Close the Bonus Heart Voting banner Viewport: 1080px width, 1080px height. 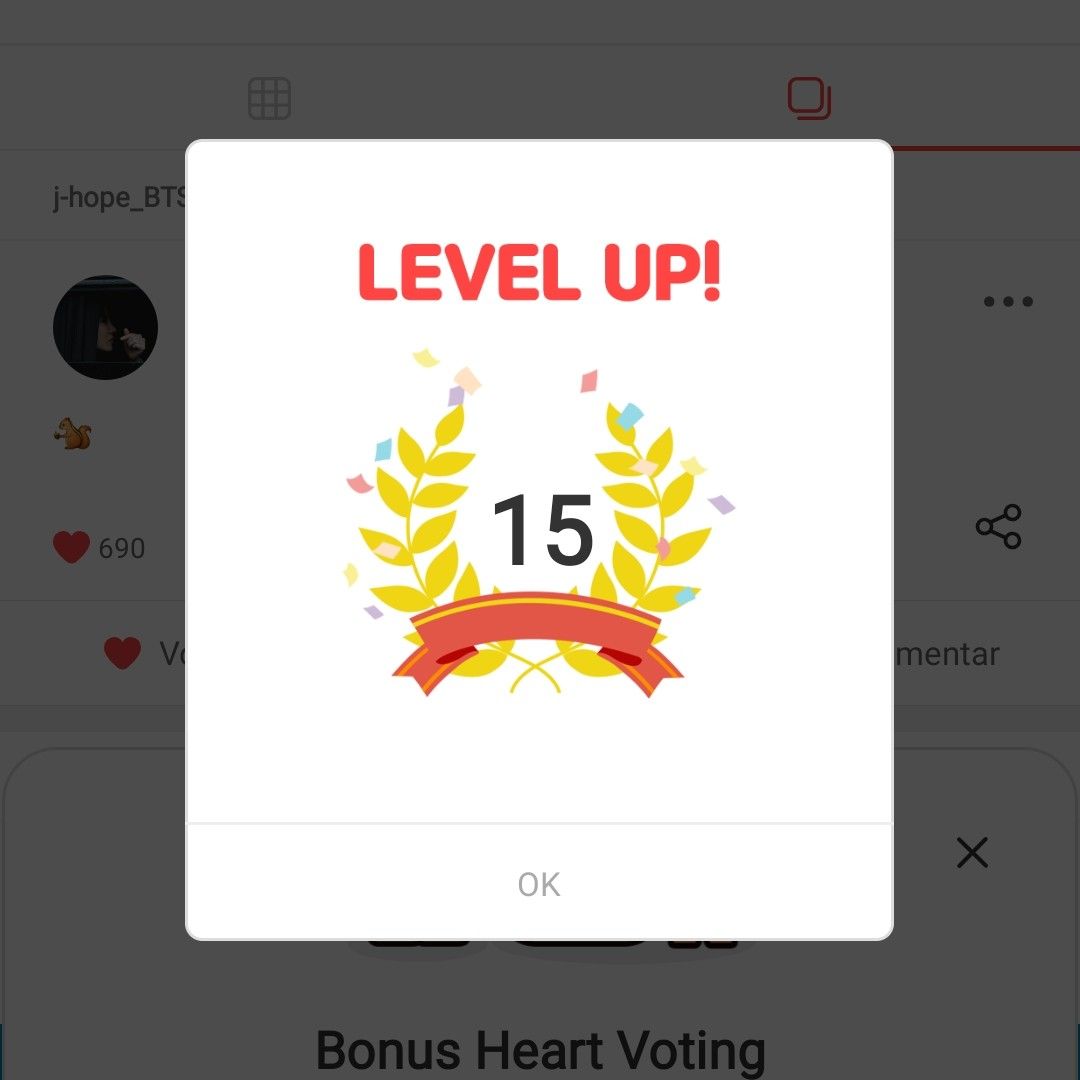(x=972, y=853)
